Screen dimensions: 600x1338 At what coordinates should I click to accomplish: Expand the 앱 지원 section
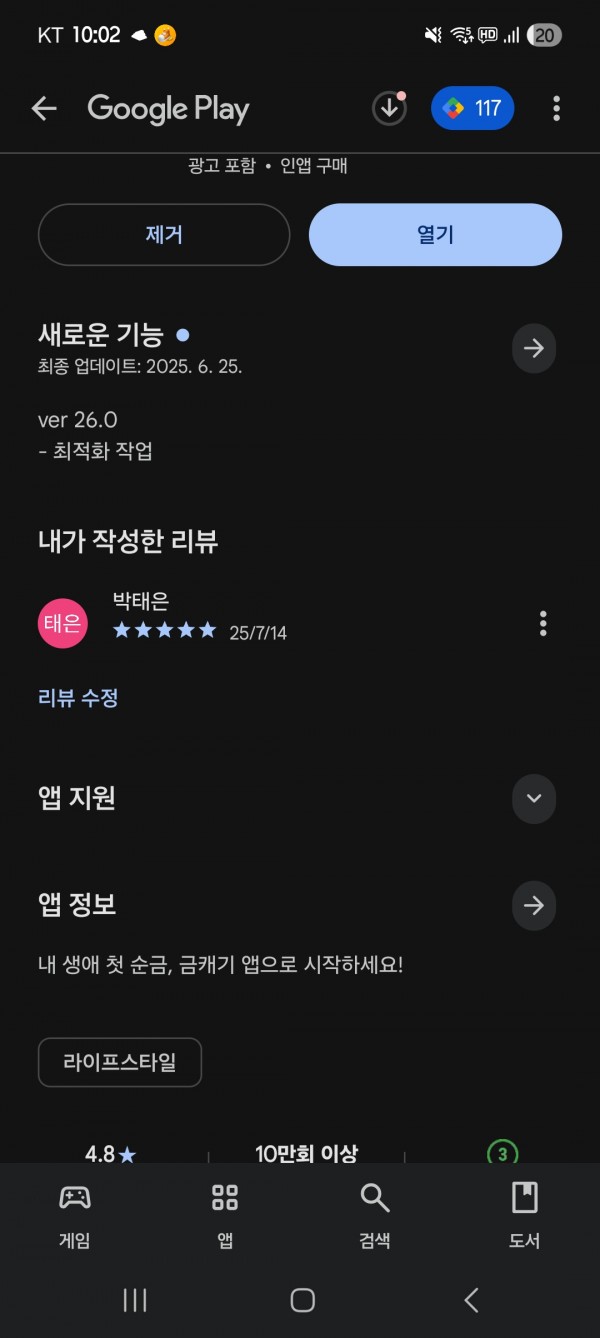(534, 798)
